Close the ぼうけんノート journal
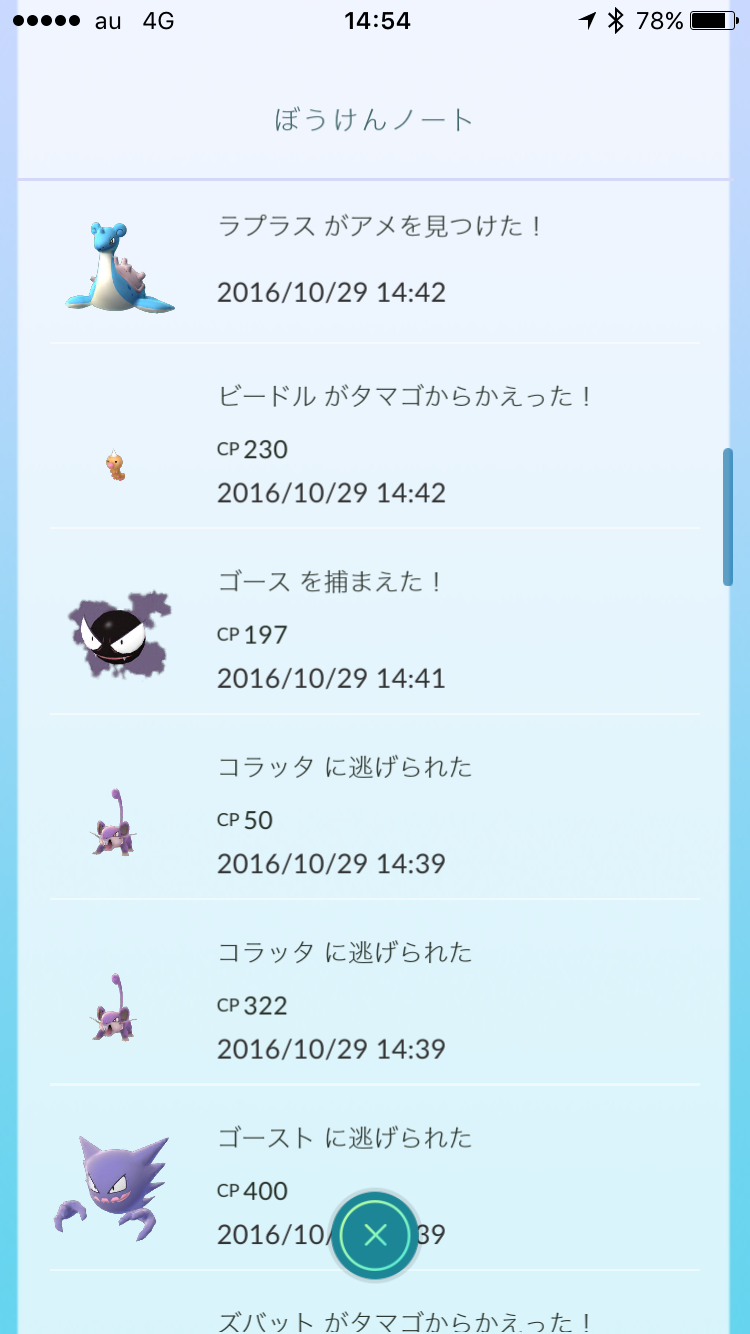750x1334 pixels. tap(375, 1236)
